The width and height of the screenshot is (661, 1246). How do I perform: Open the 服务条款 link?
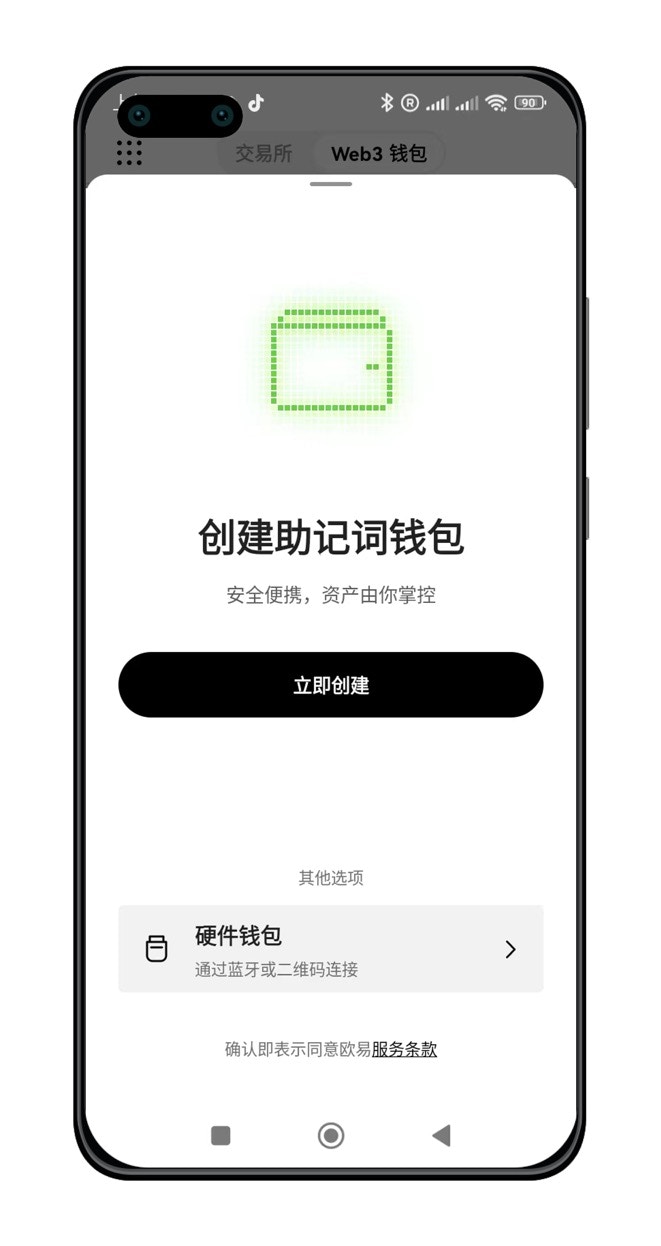(x=404, y=1049)
